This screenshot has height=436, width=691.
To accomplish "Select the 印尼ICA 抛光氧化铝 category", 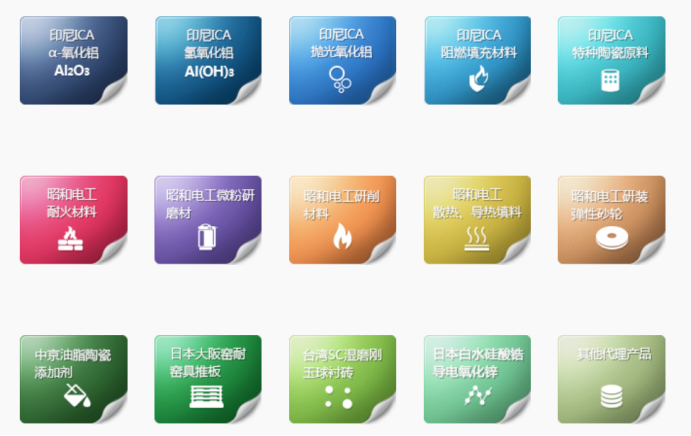I will [342, 60].
